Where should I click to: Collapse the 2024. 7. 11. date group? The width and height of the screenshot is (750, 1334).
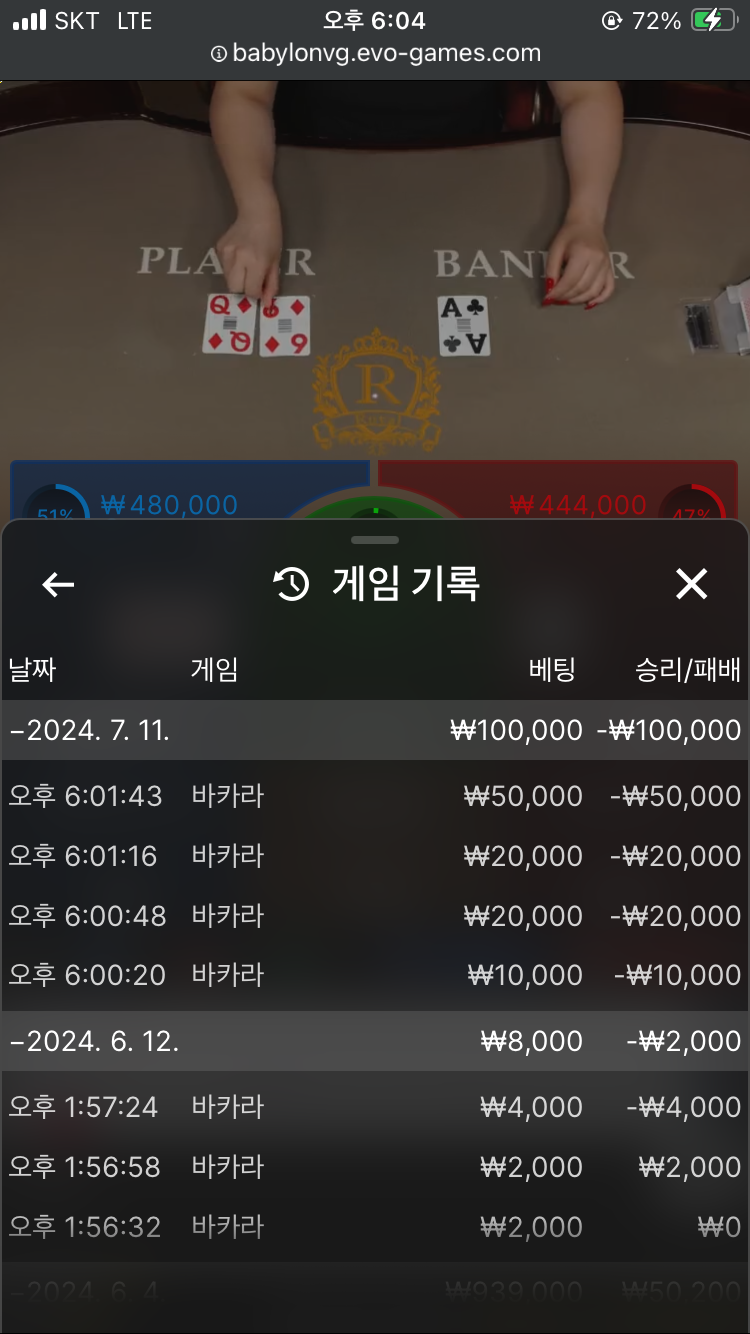click(374, 730)
